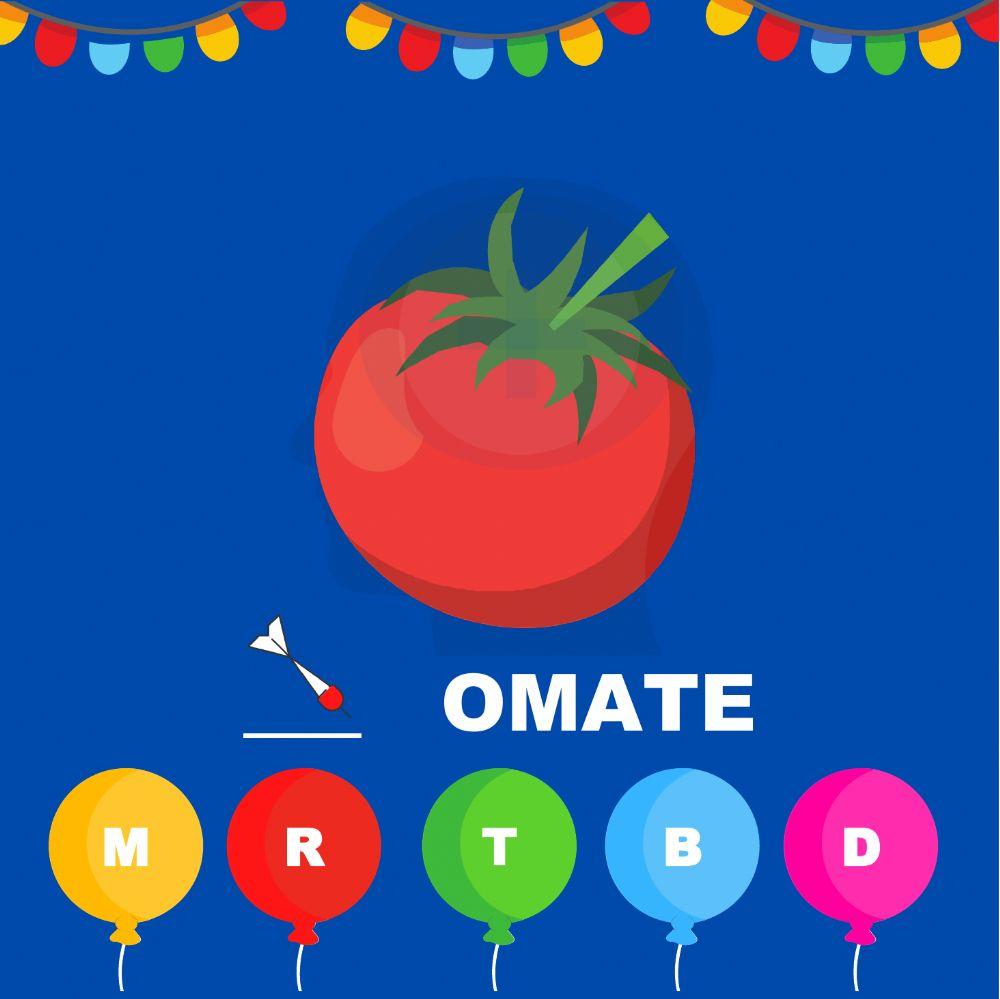Tap the red balloon labeled R

pos(304,846)
